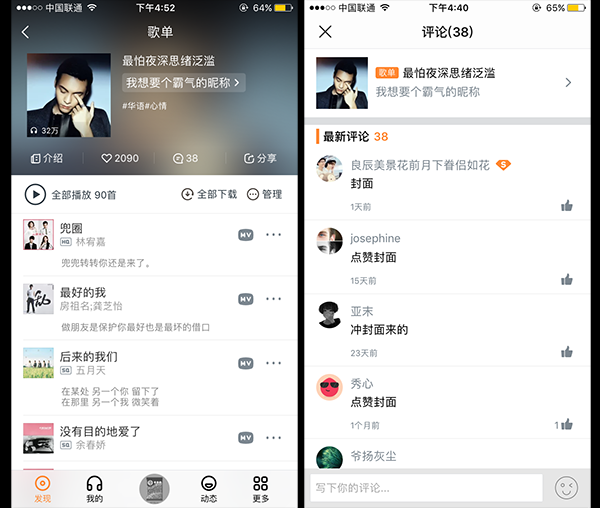600x508 pixels.
Task: Open the emoji picker beside the comment box
Action: [x=568, y=488]
